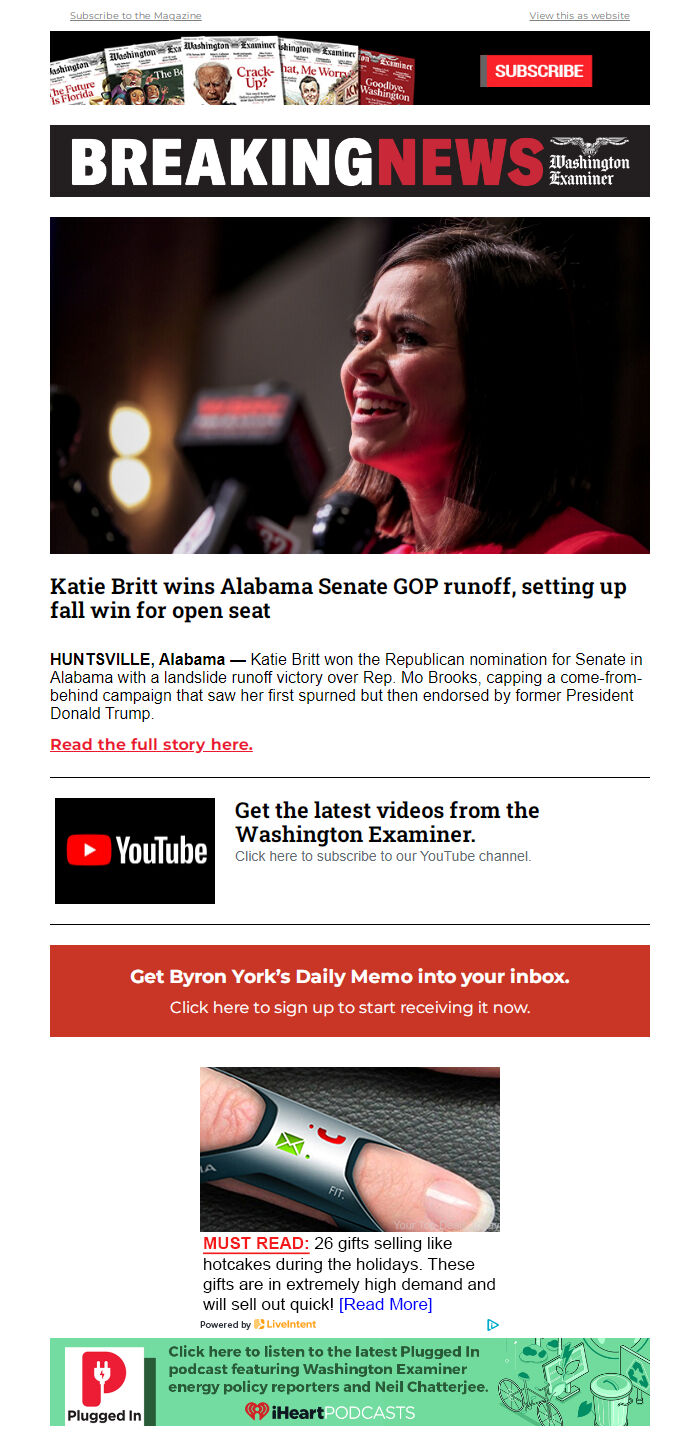Open View this as website link
This screenshot has width=700, height=1450.
579,16
